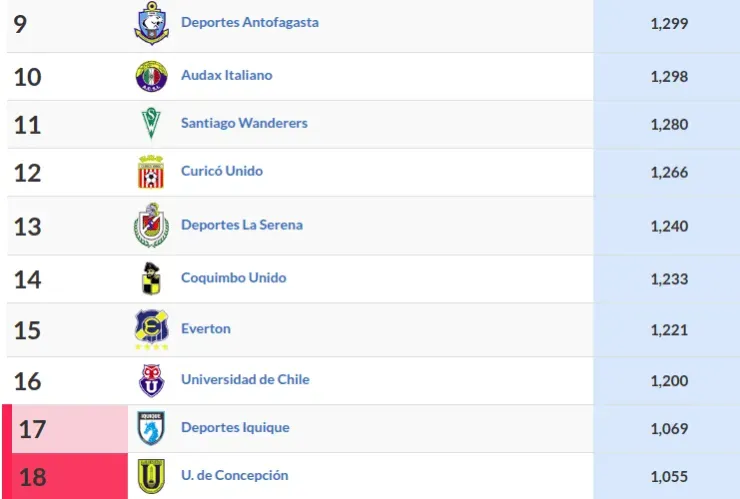Go to Coquimbo Unido page
Viewport: 740px width, 499px height.
coord(233,278)
